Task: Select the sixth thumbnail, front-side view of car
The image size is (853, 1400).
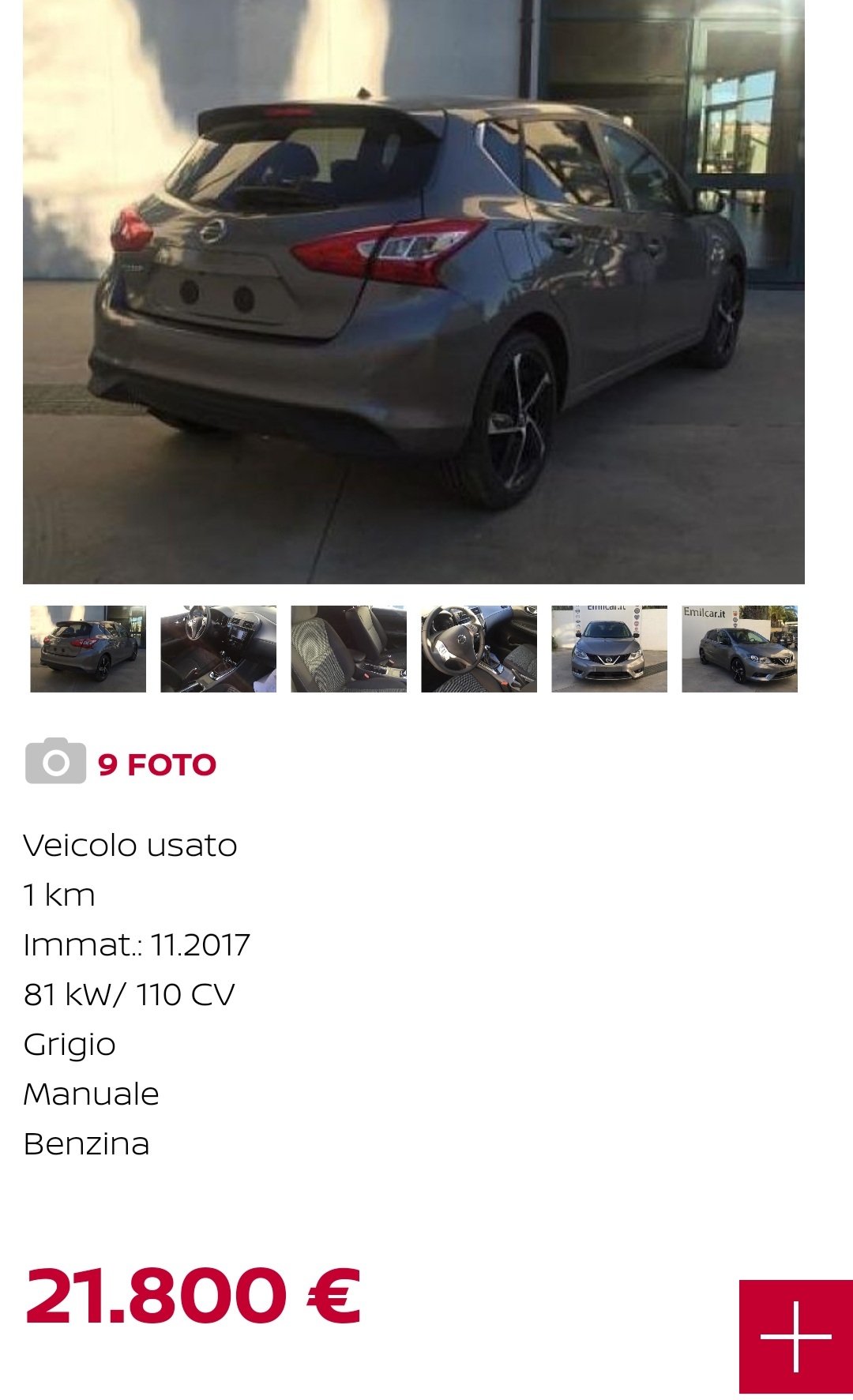Action: (x=739, y=649)
